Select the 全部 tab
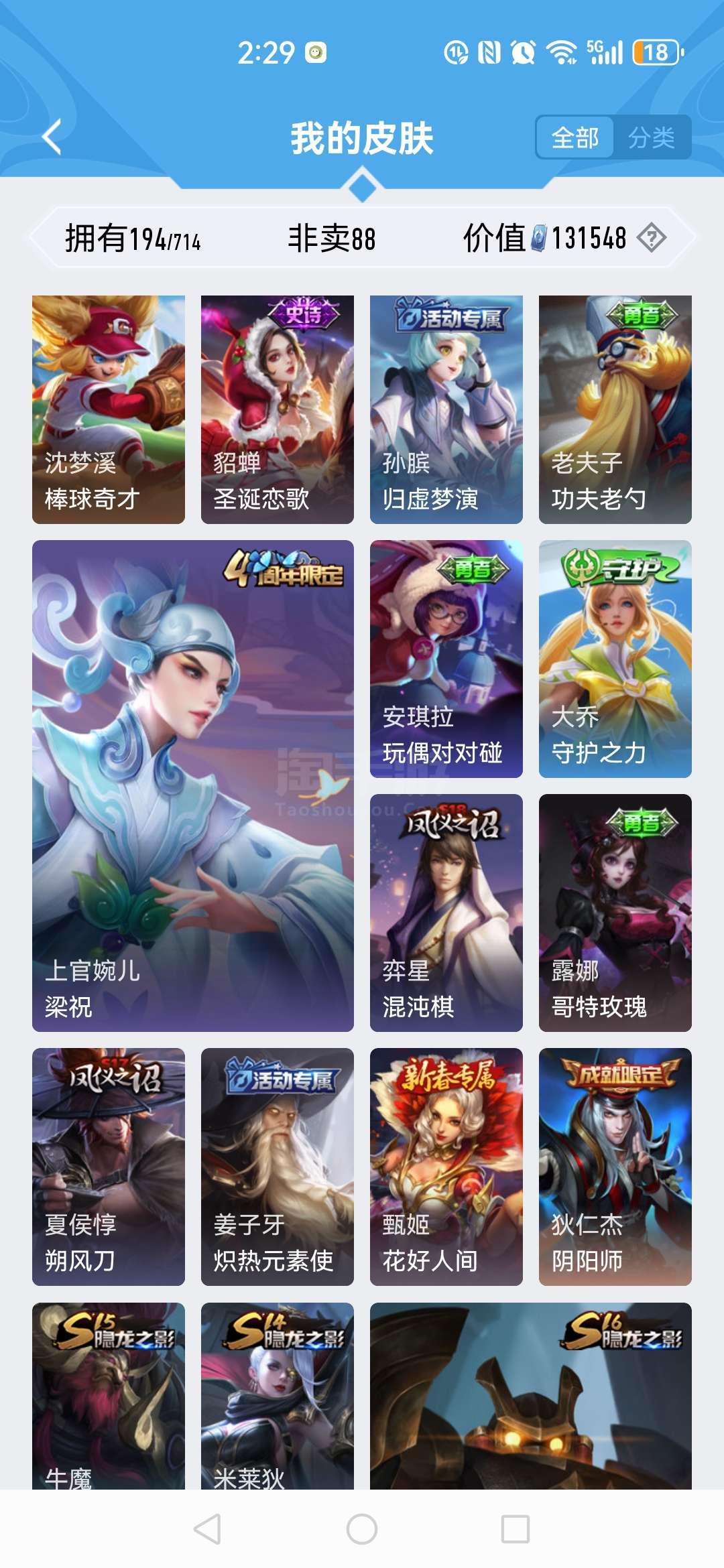 (x=575, y=138)
